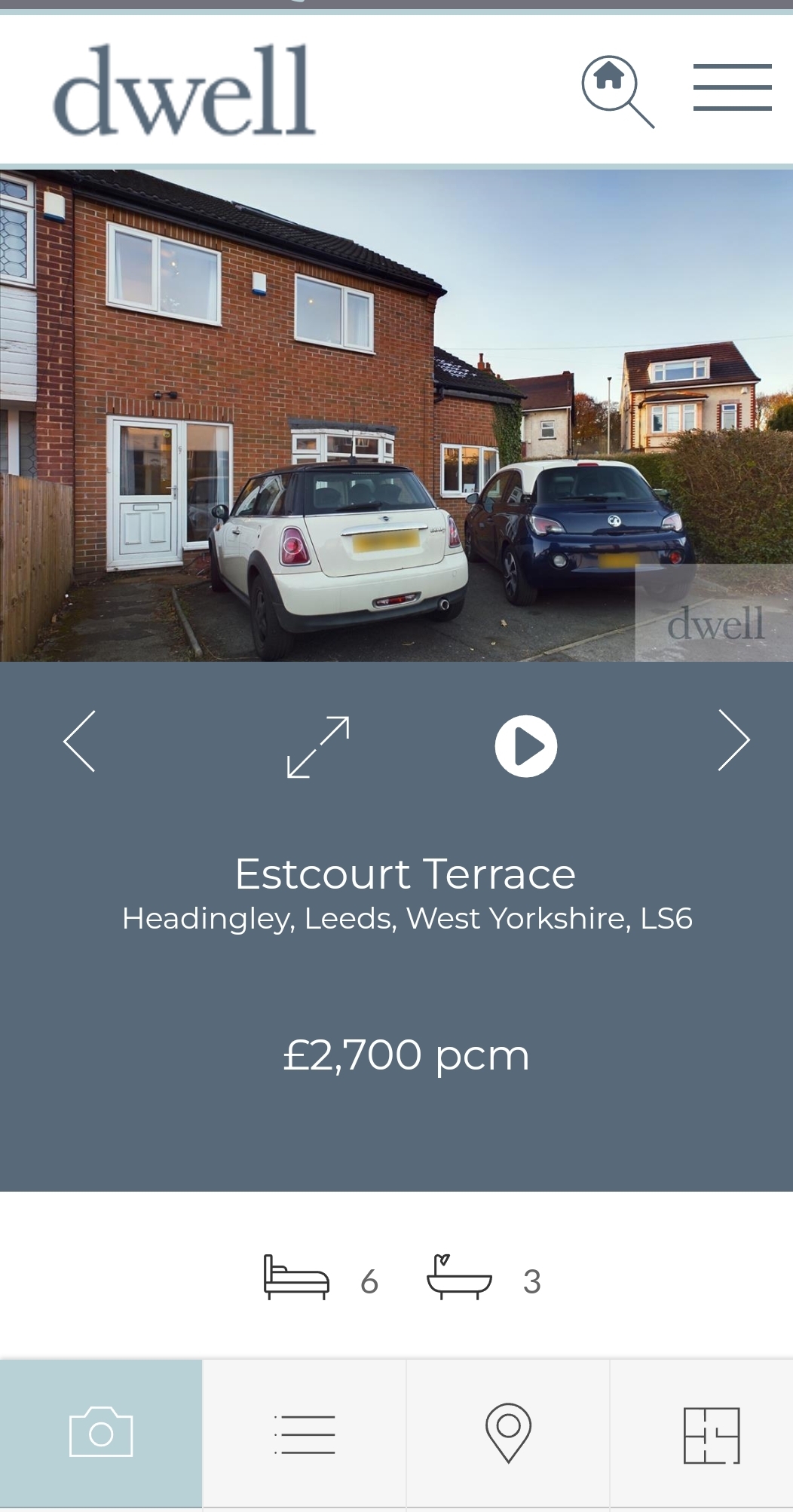Switch to the details list tab

(x=305, y=1433)
